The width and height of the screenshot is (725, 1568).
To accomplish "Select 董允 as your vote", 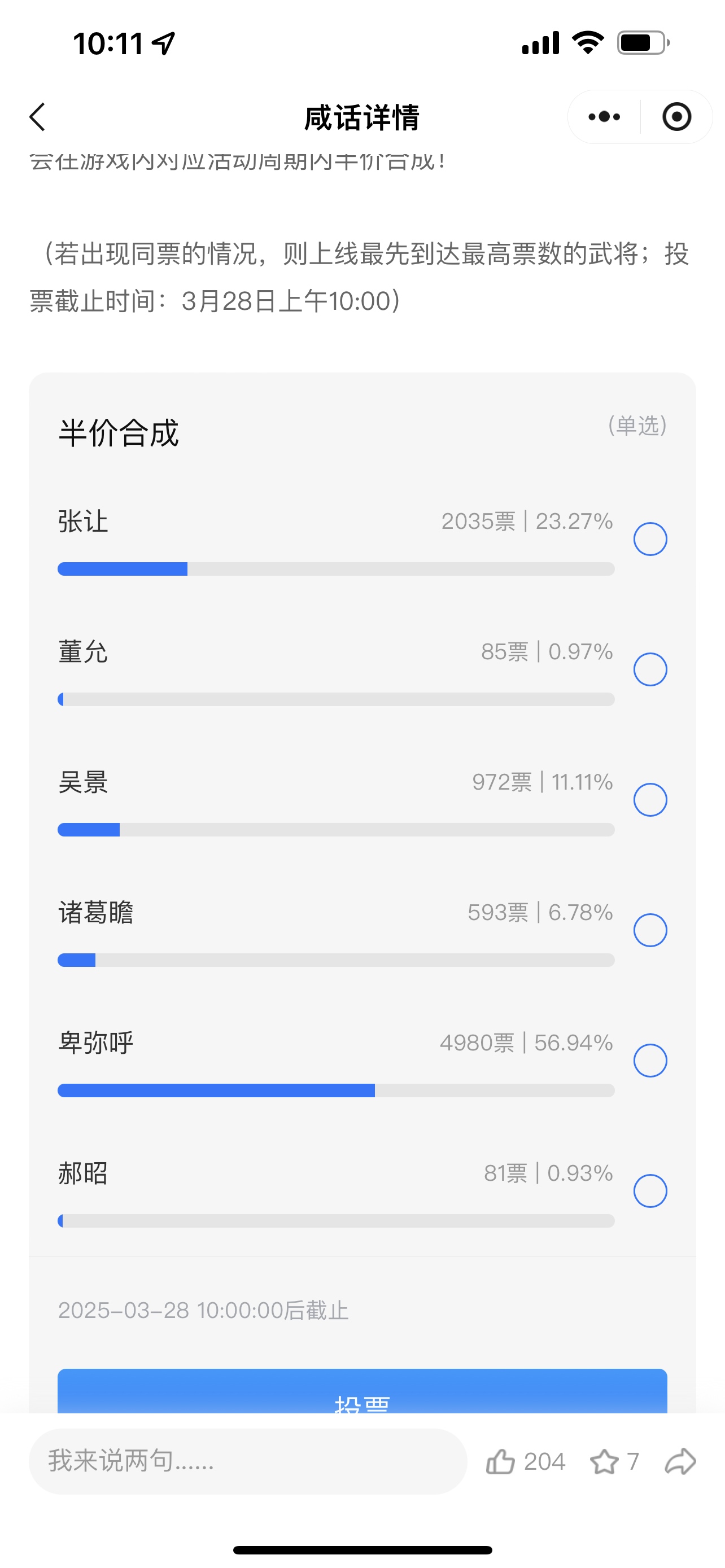I will point(650,669).
